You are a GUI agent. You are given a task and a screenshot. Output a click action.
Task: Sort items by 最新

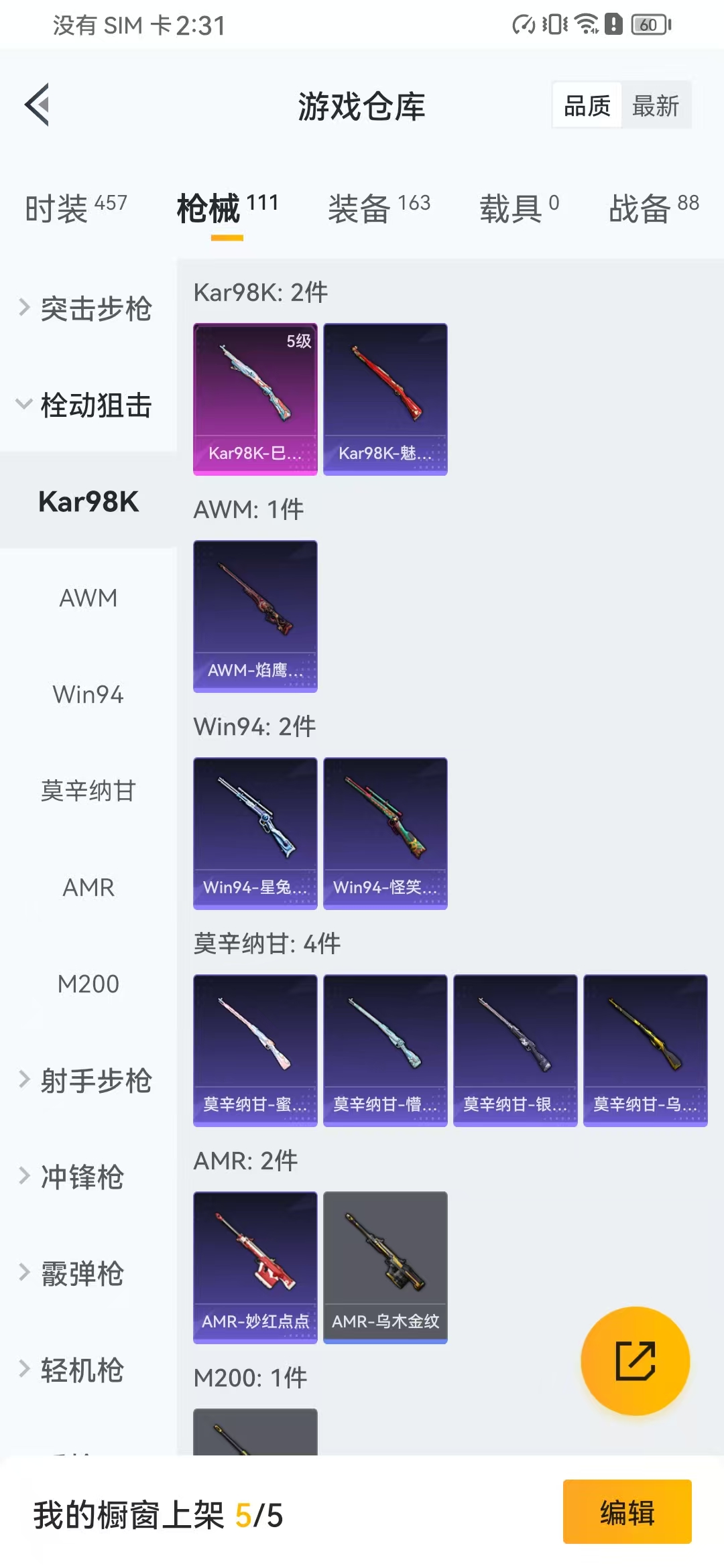click(x=655, y=106)
